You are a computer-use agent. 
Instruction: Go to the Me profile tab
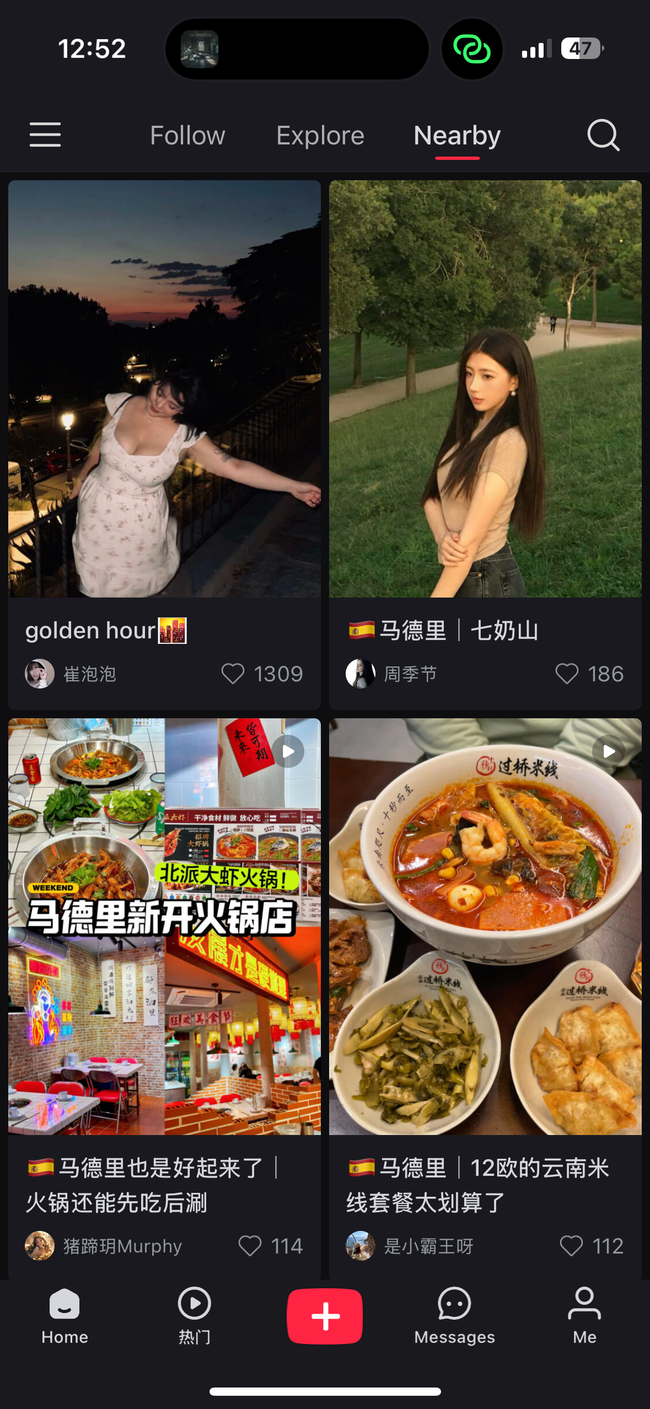click(x=584, y=1315)
